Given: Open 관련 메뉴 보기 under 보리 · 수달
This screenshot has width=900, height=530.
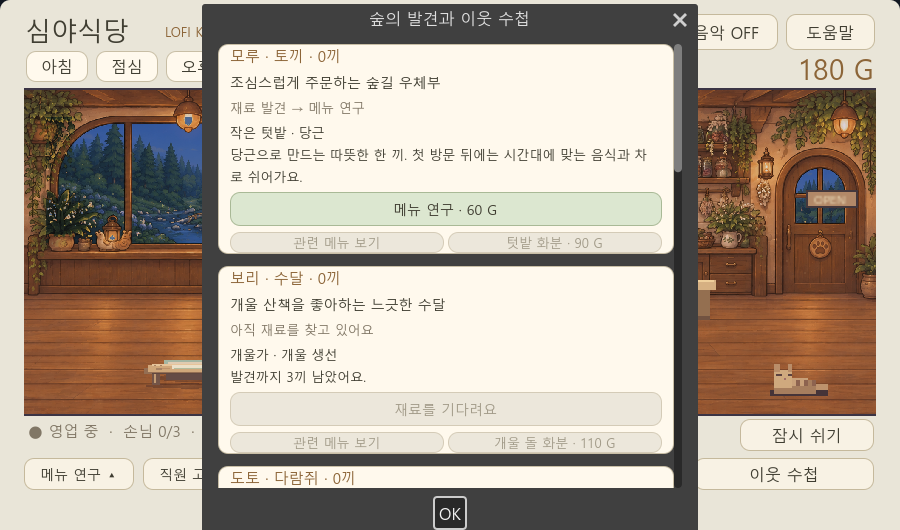Looking at the screenshot, I should point(337,442).
